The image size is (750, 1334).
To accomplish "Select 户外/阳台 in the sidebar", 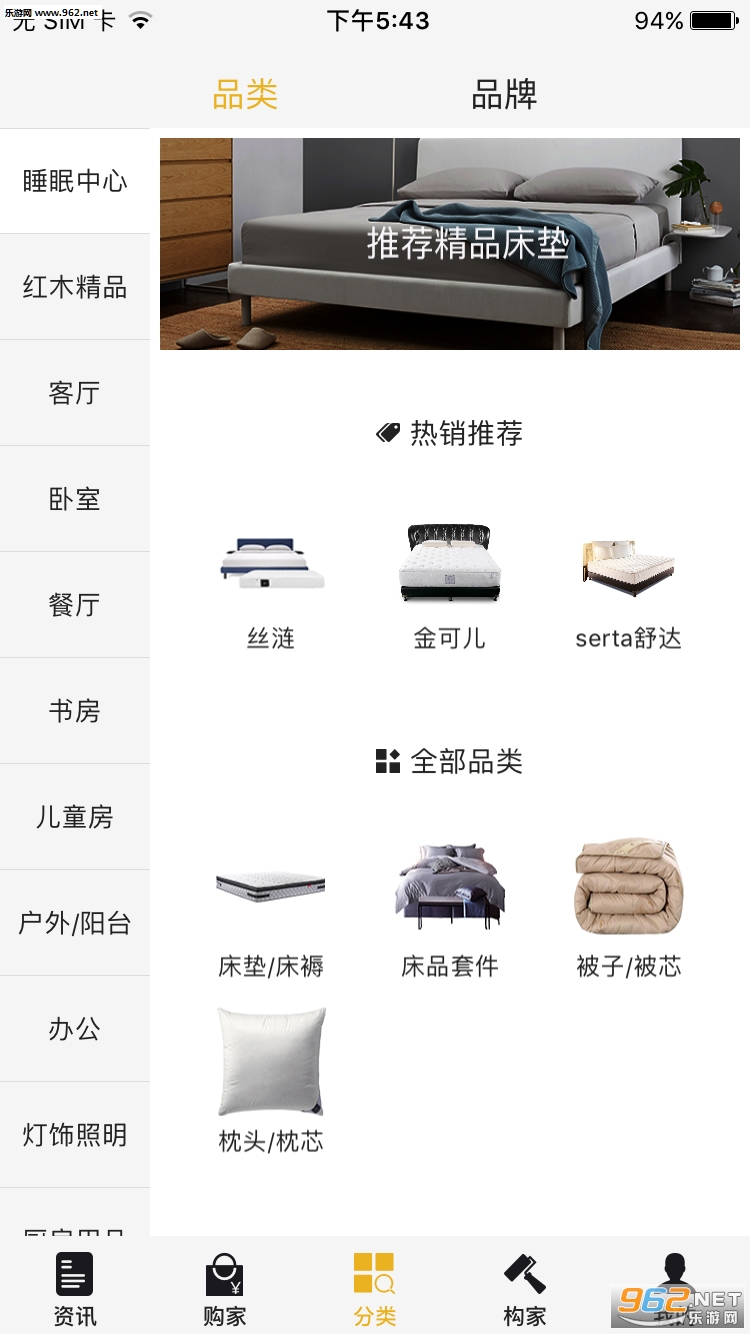I will click(75, 923).
